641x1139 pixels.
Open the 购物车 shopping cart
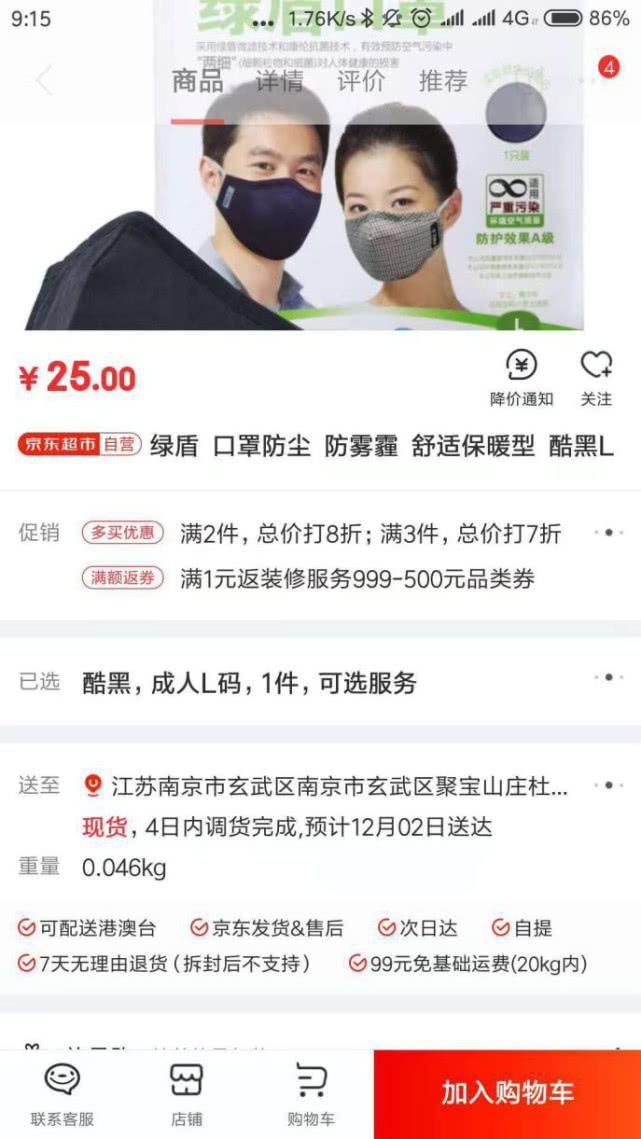pyautogui.click(x=311, y=1094)
